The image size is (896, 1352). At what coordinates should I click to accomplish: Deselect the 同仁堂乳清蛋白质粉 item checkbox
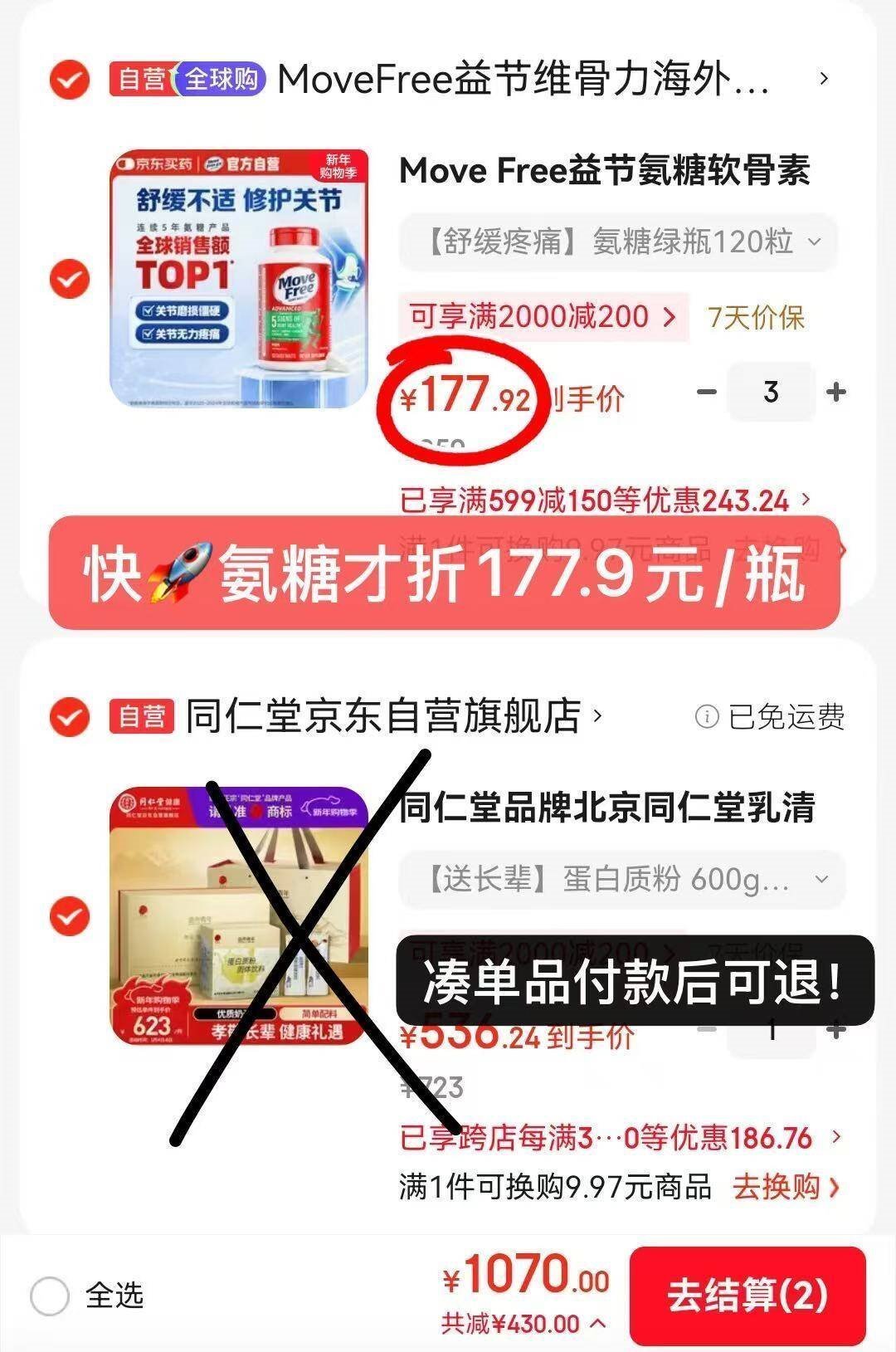tap(70, 916)
